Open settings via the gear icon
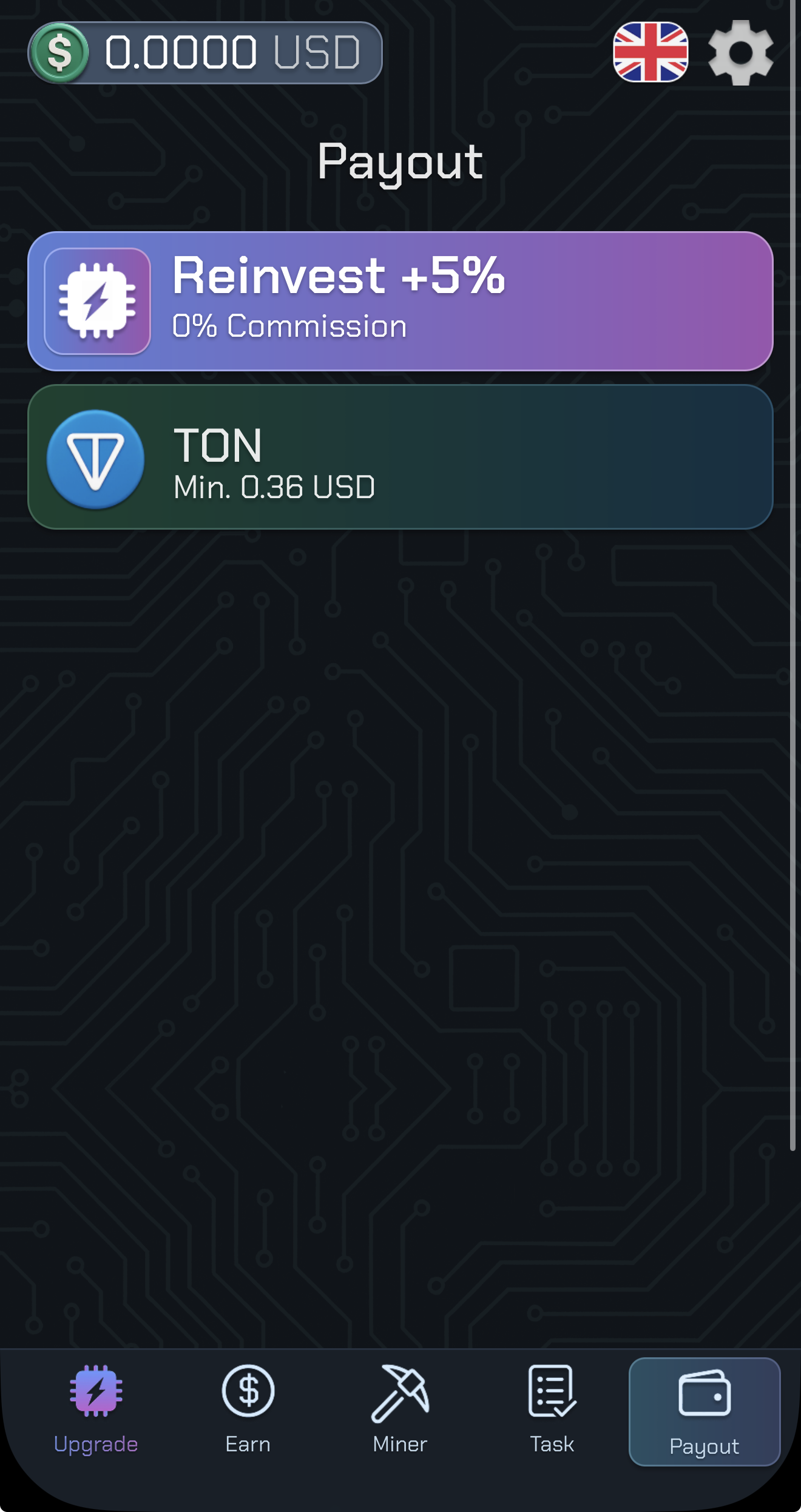The height and width of the screenshot is (1512, 801). coord(741,52)
